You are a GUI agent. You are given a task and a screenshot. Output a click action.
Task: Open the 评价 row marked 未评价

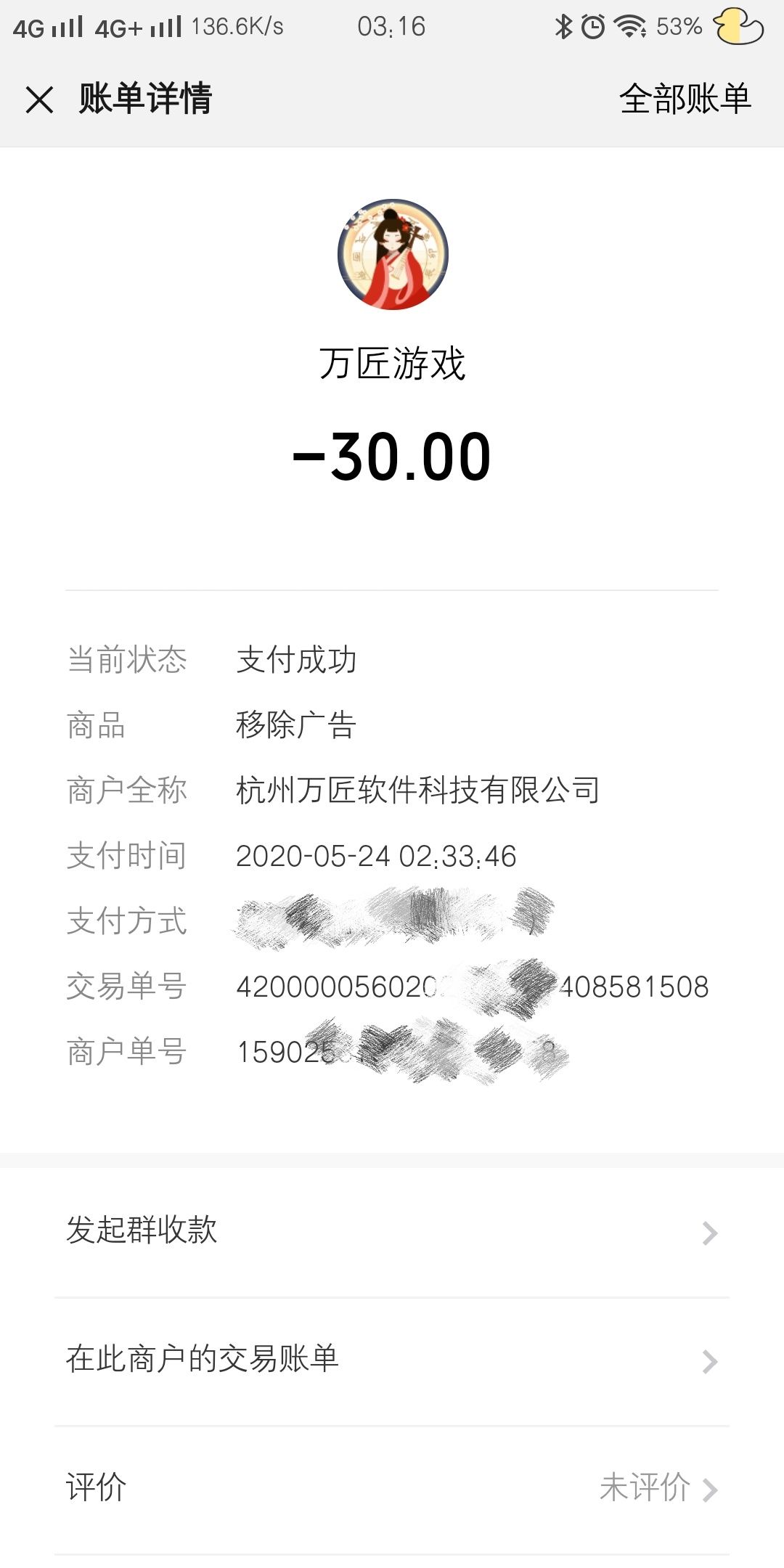pyautogui.click(x=392, y=1488)
